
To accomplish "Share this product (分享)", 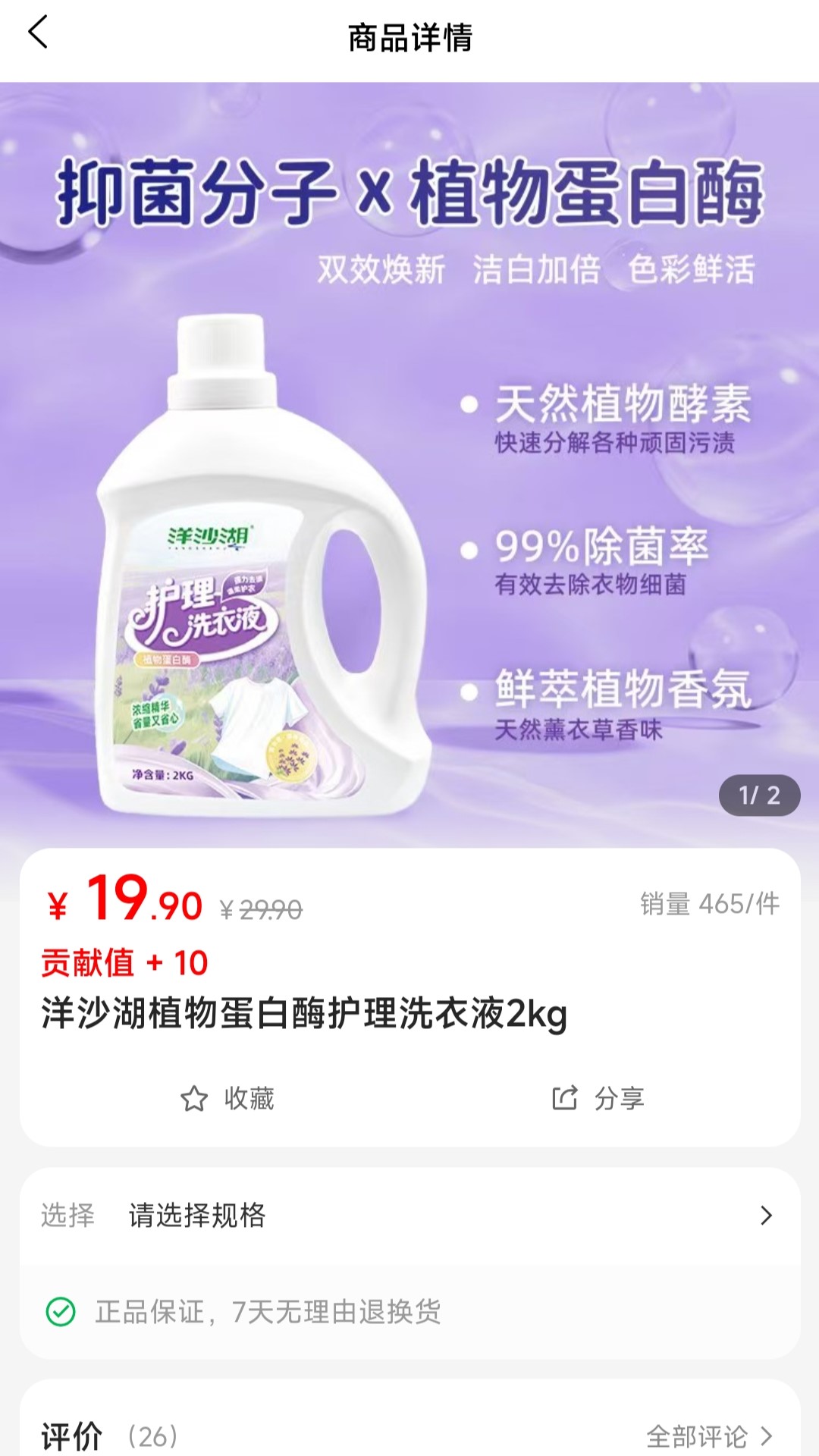I will 598,1098.
